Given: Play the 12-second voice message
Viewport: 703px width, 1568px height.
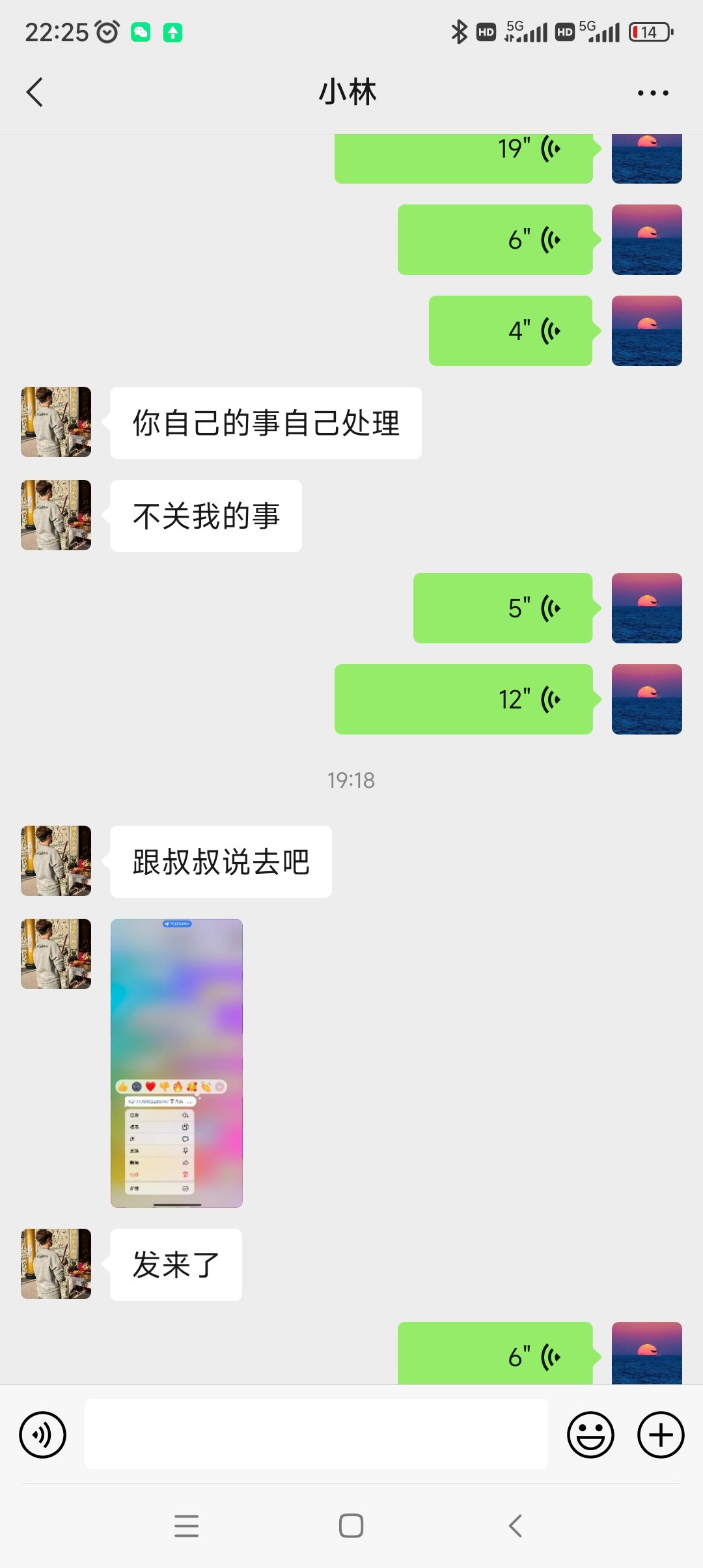Looking at the screenshot, I should [x=463, y=699].
